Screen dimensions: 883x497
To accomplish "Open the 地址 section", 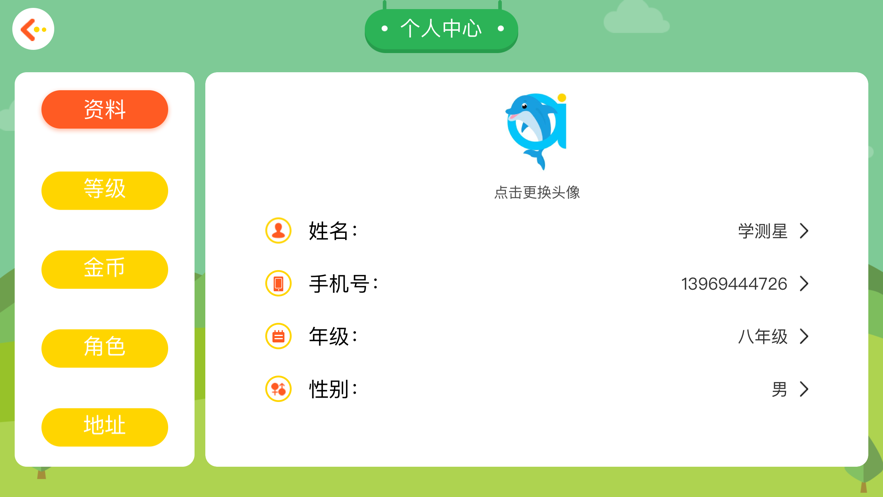I will pyautogui.click(x=104, y=426).
